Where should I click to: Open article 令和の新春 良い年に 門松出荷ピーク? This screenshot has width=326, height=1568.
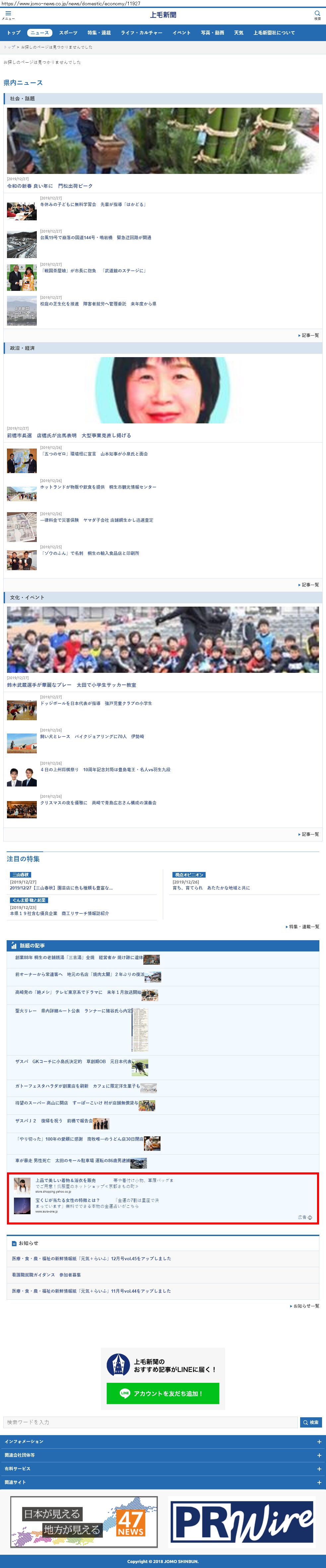tap(50, 186)
